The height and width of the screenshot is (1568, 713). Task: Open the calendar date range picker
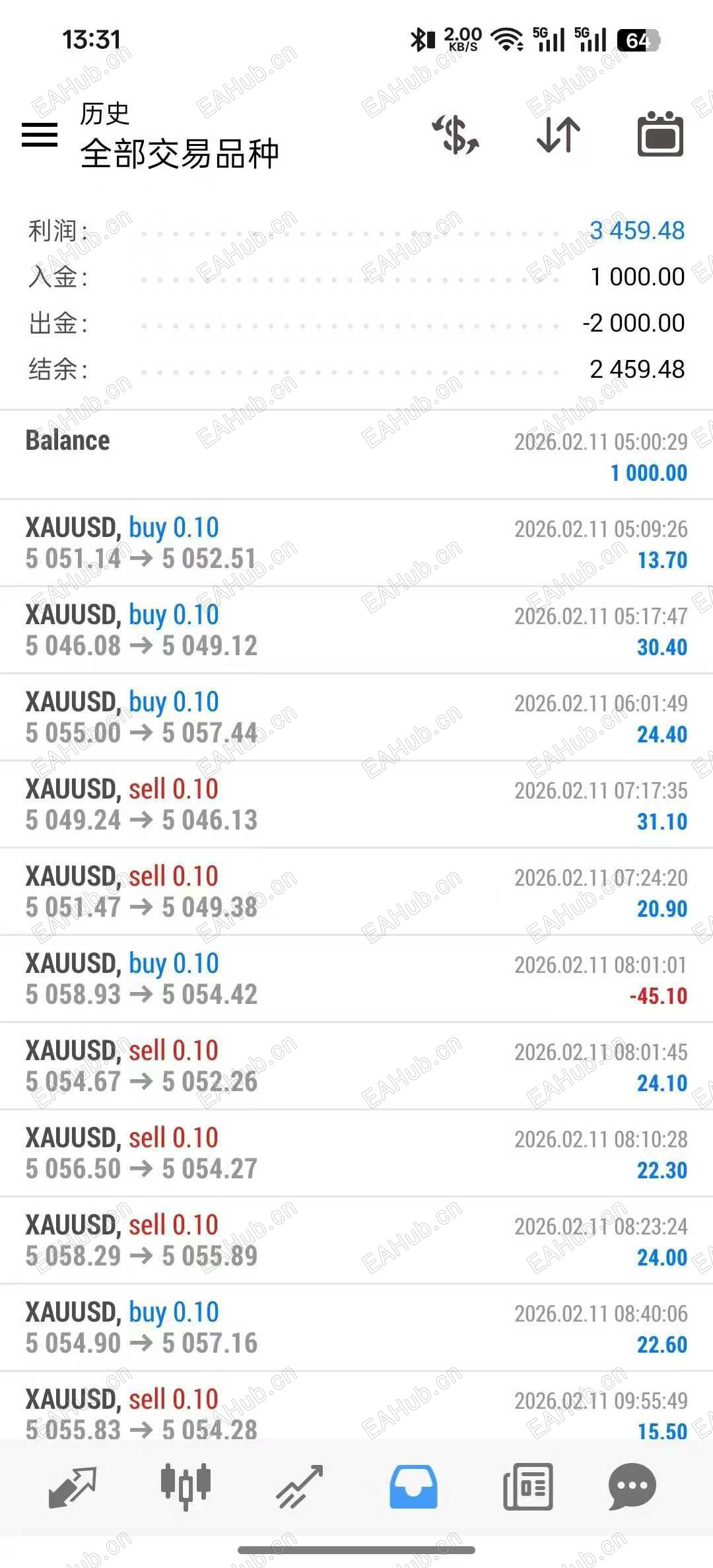click(x=660, y=135)
